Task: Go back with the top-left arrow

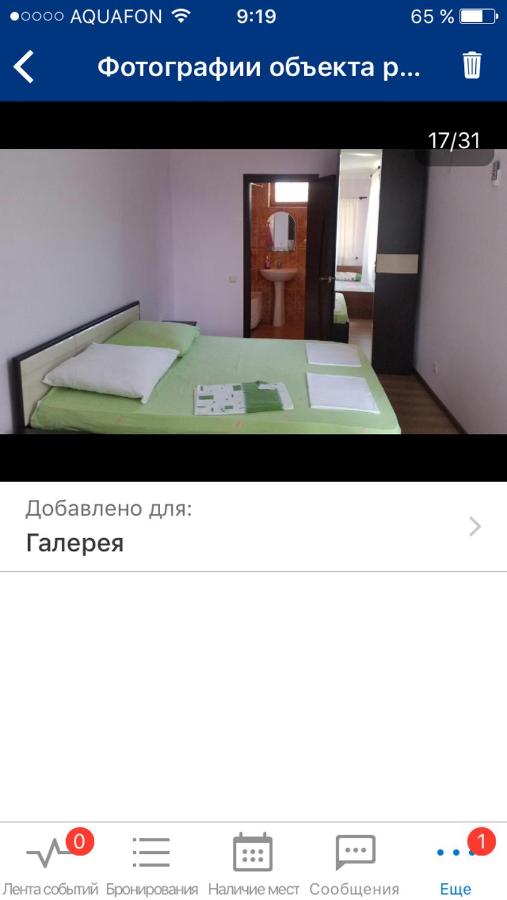Action: point(24,67)
